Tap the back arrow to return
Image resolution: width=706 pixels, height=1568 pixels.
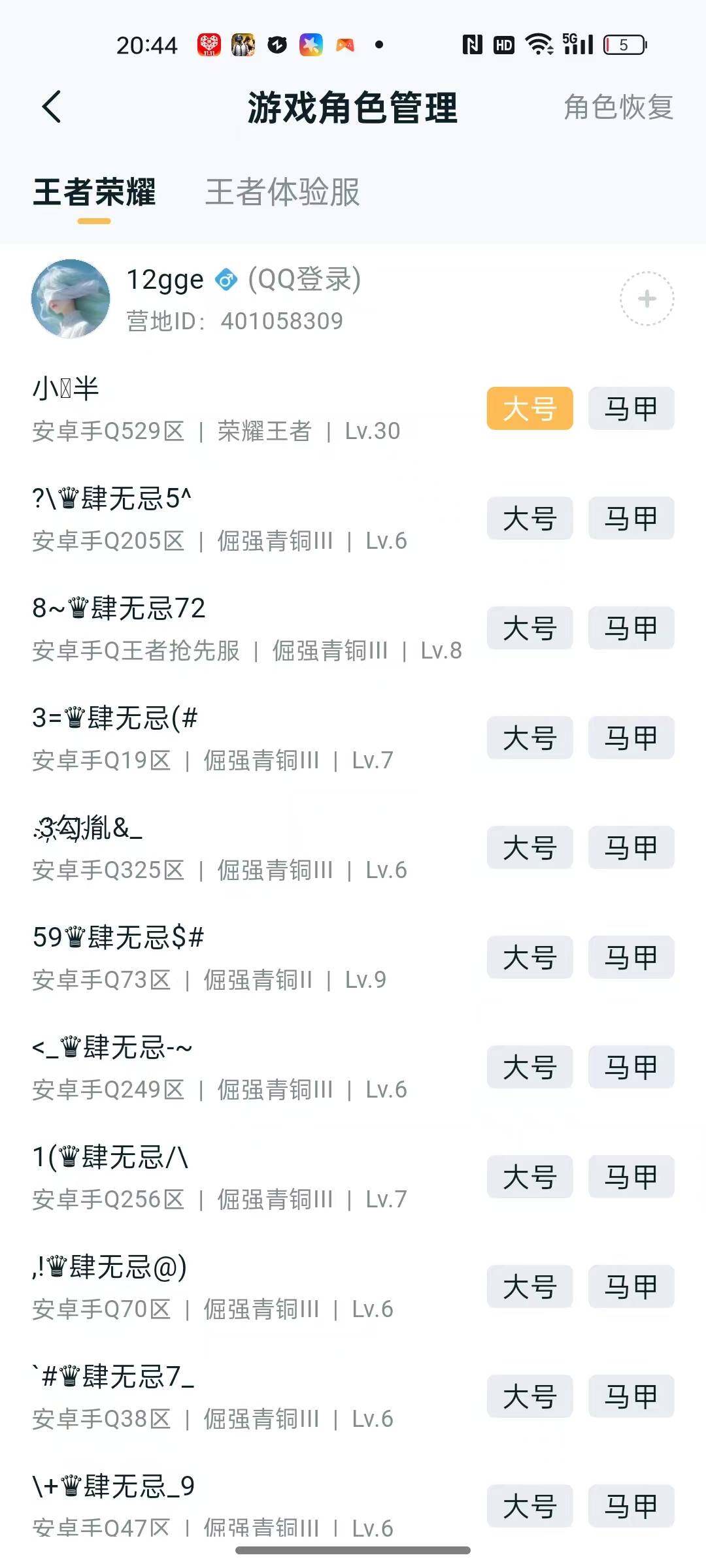[52, 108]
